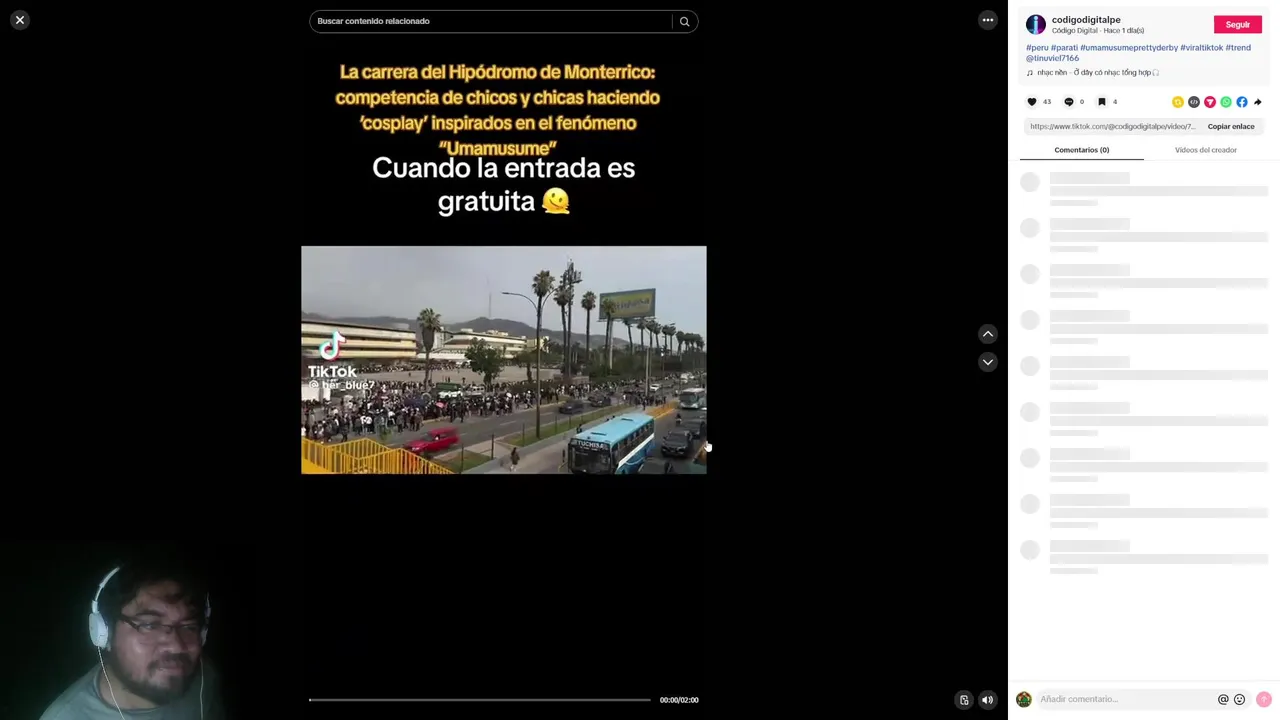
Task: Select the Comentarios tab
Action: point(1081,150)
